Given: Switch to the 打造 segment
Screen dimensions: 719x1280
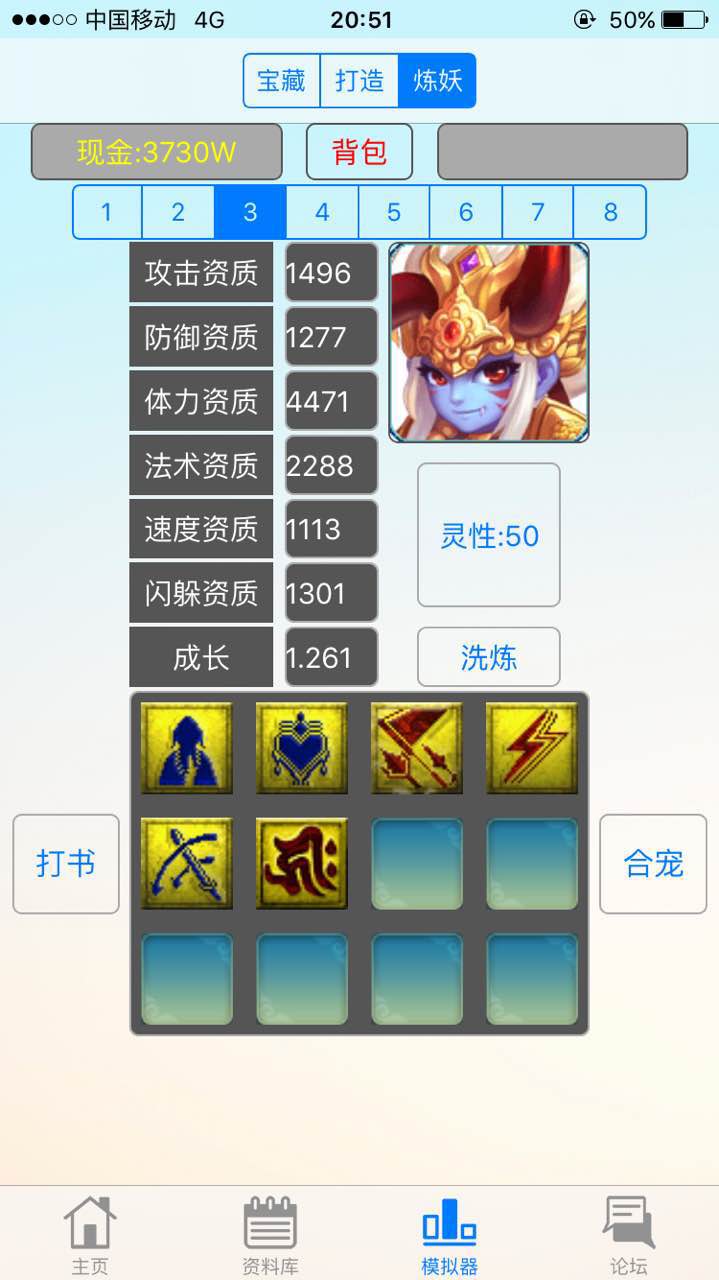Looking at the screenshot, I should coord(359,80).
